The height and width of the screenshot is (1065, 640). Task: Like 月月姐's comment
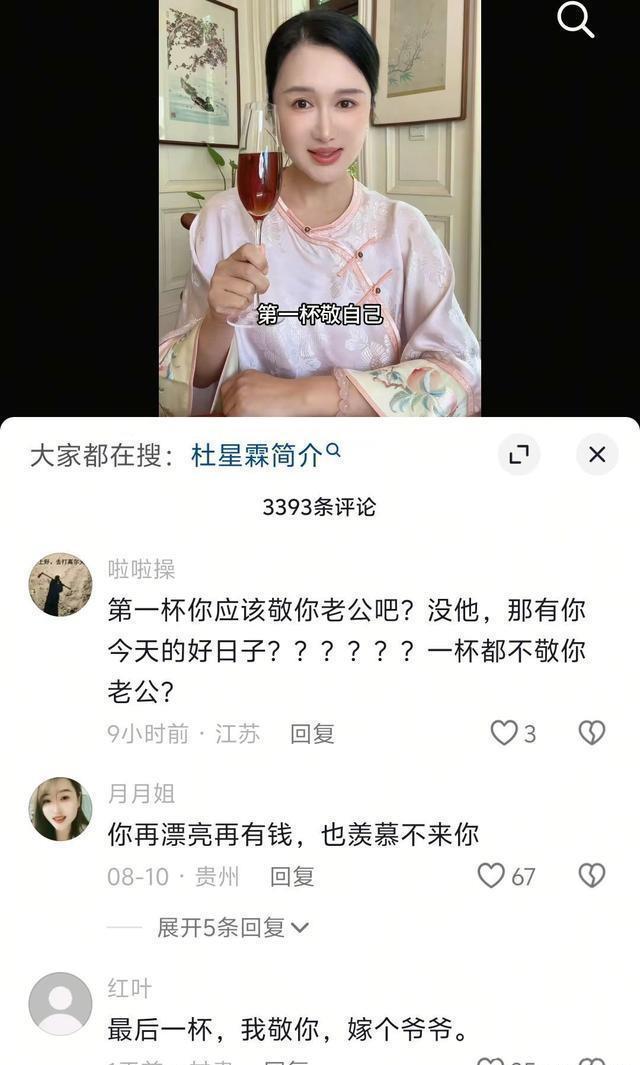pos(491,876)
